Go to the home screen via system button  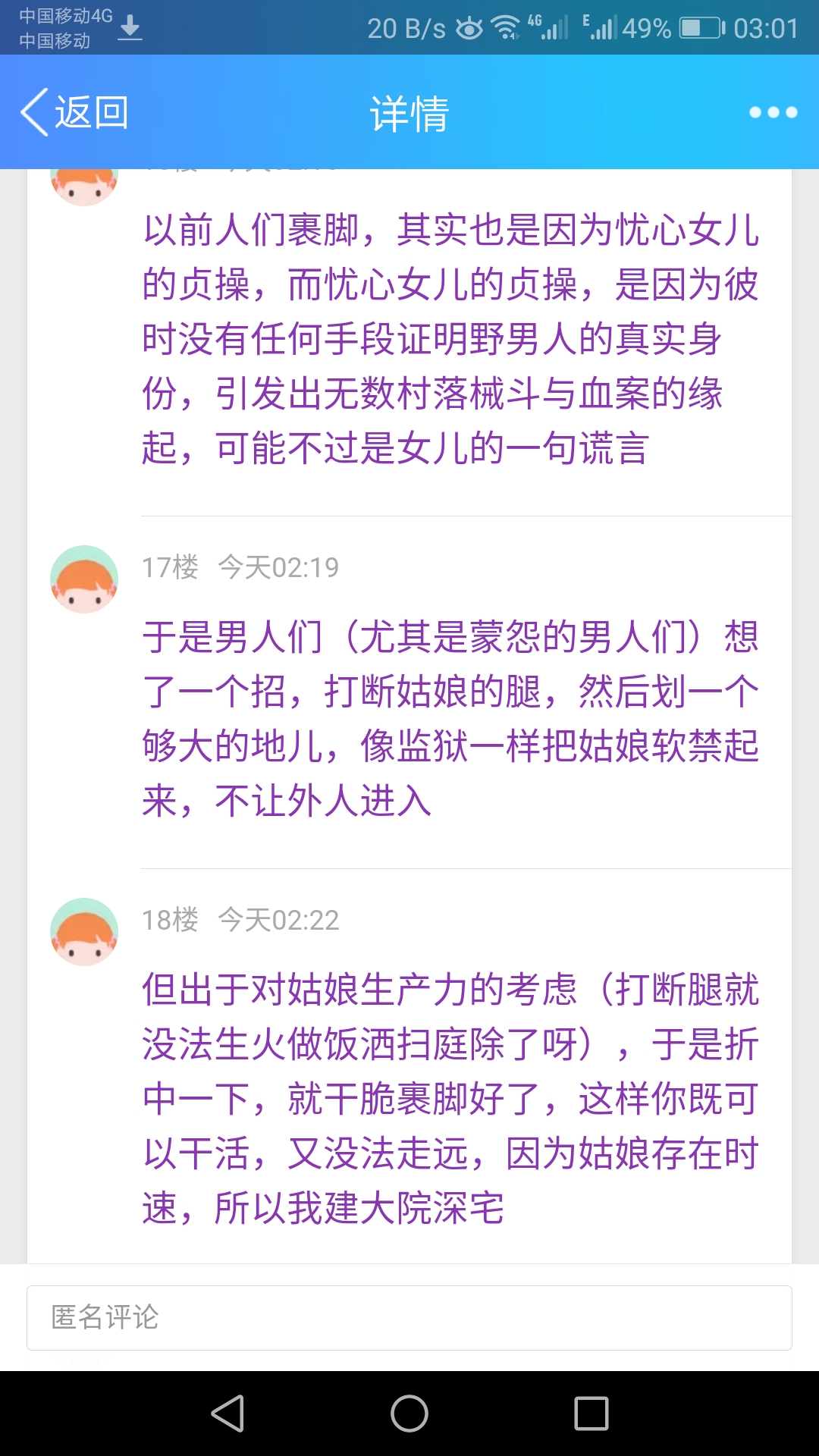click(409, 1414)
